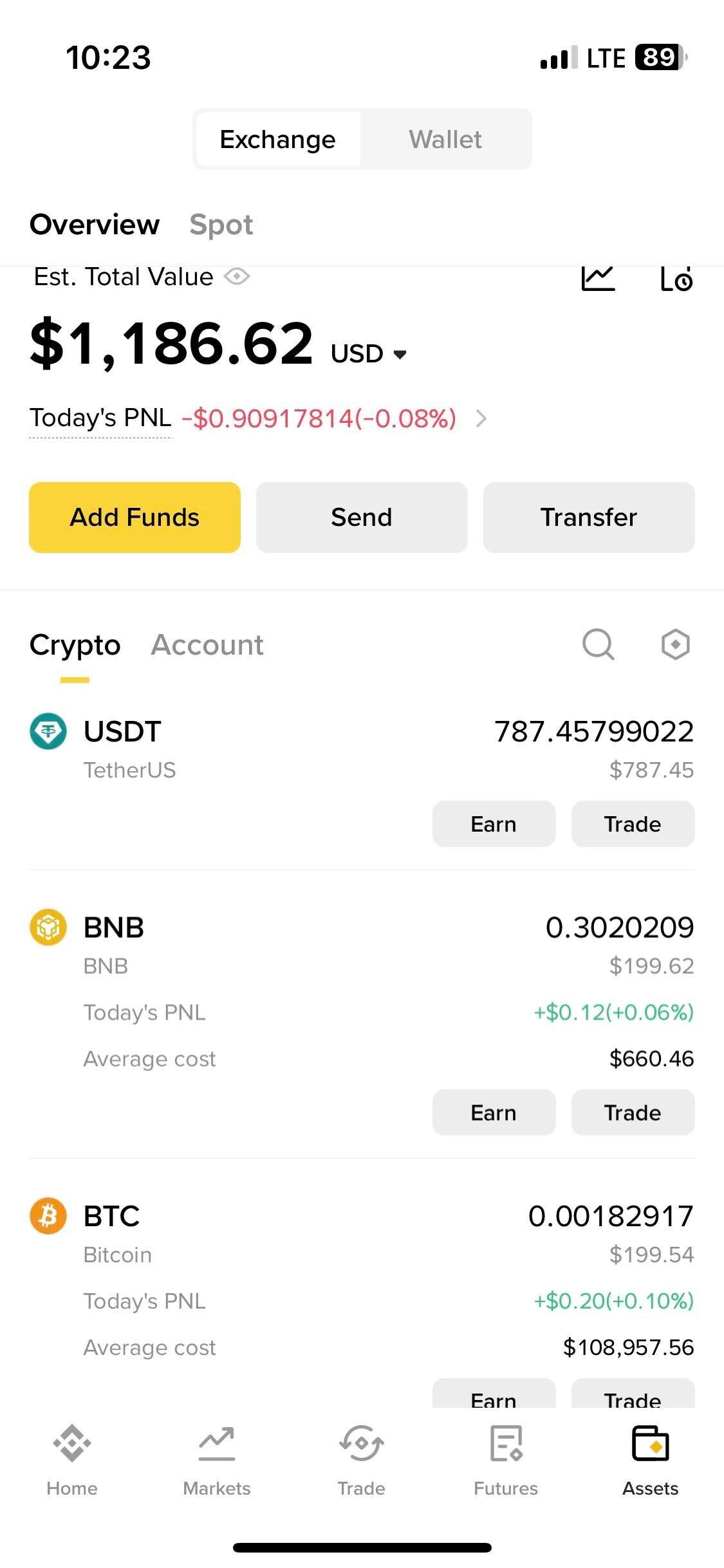View Today's PNL details
Image resolution: width=724 pixels, height=1568 pixels.
pos(481,419)
